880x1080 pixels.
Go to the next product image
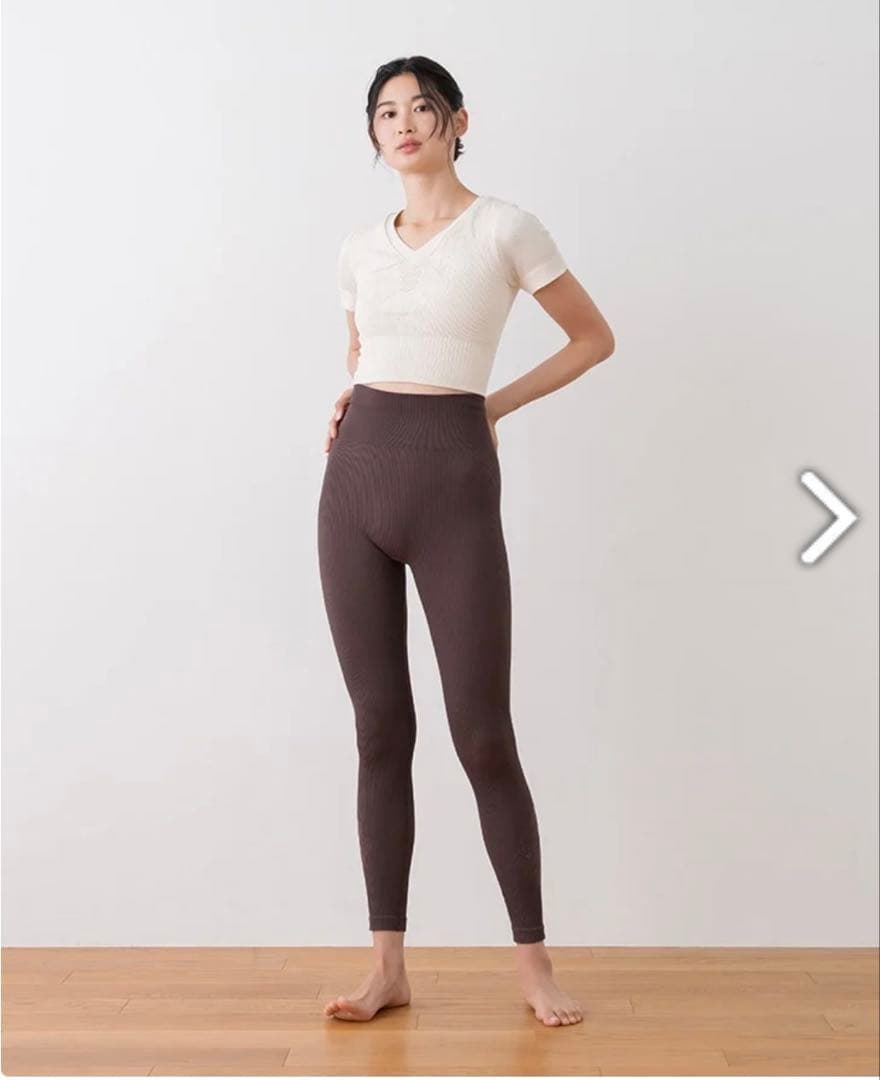[828, 517]
